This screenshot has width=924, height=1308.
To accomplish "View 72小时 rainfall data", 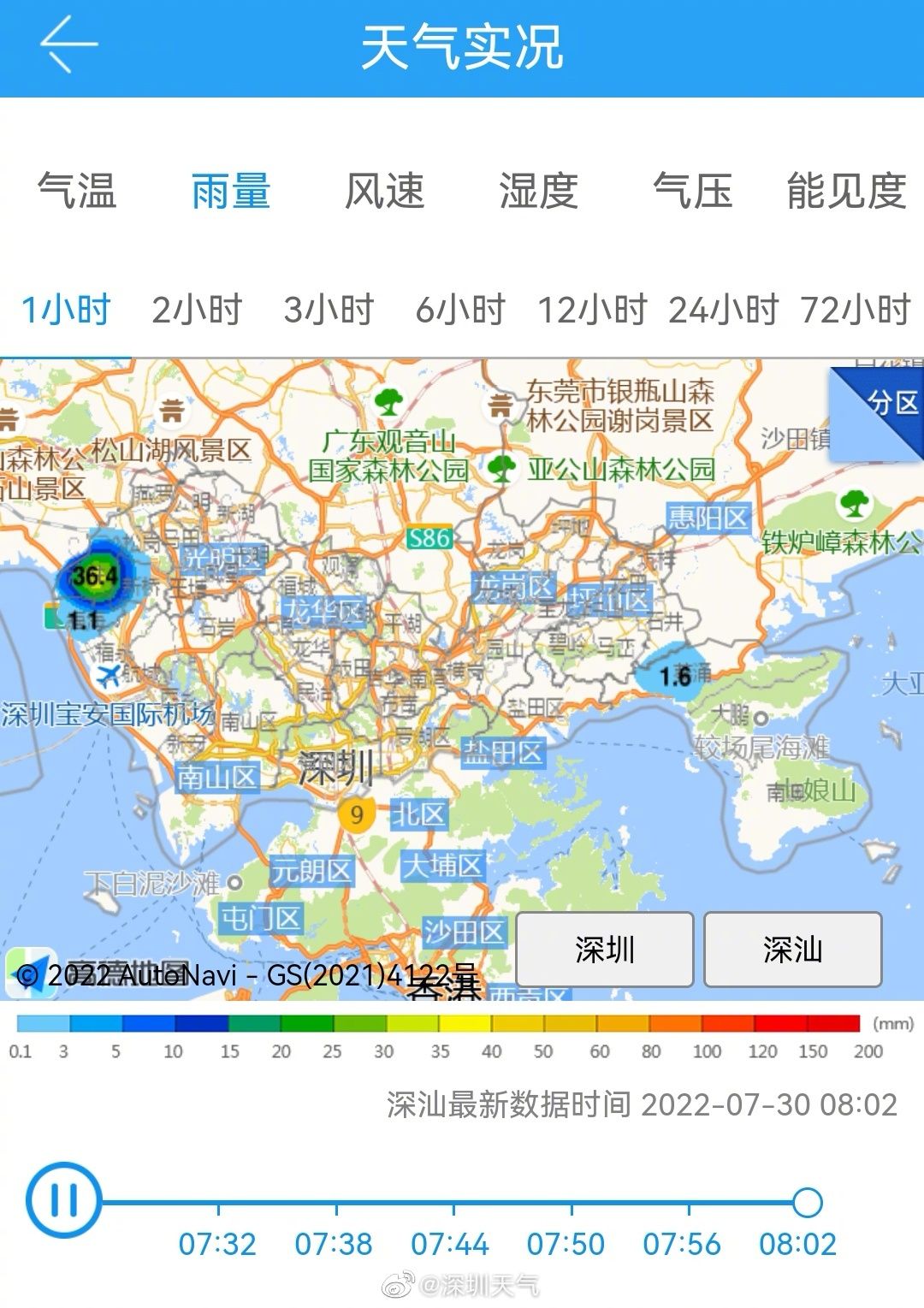I will pyautogui.click(x=856, y=310).
